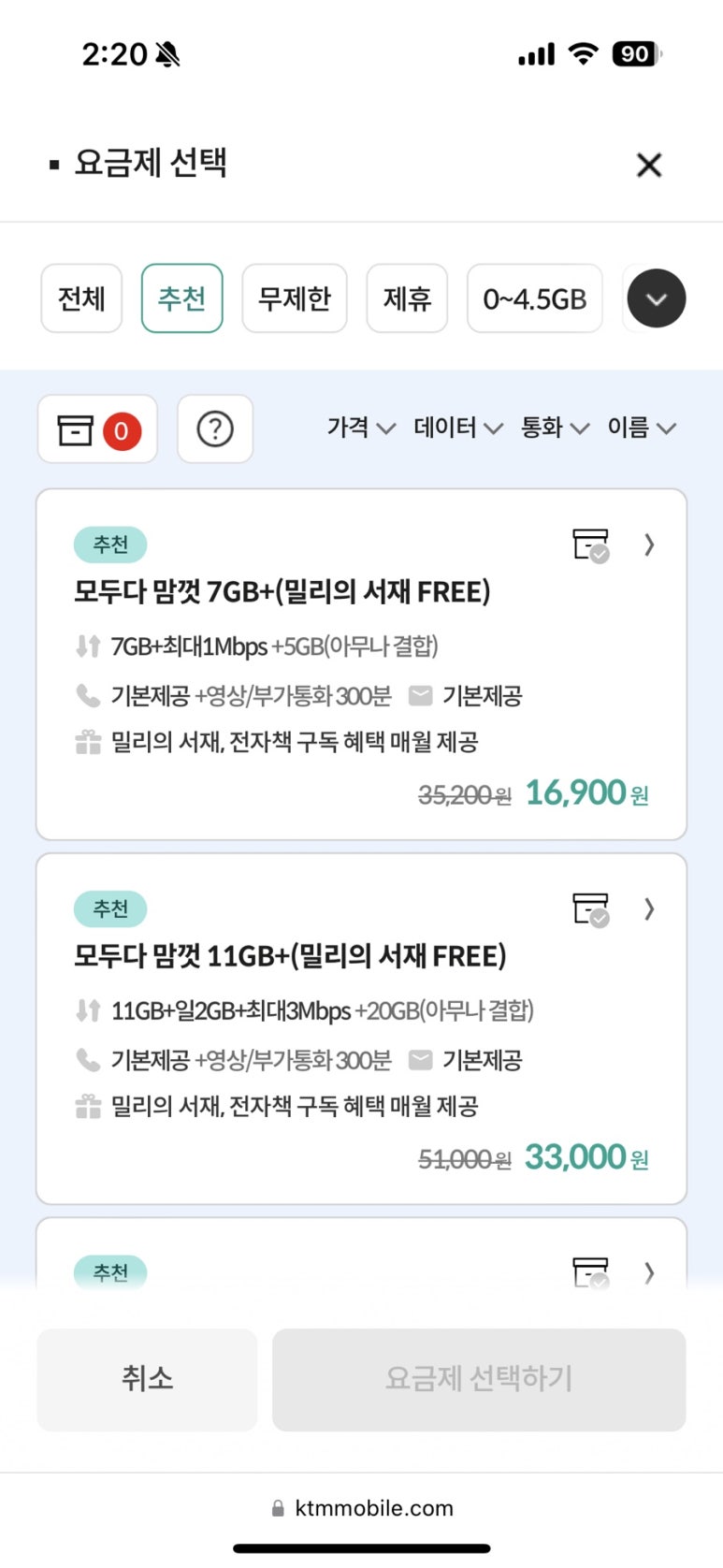Sort plans by 가격
Screen dimensions: 723x1568
pos(361,428)
